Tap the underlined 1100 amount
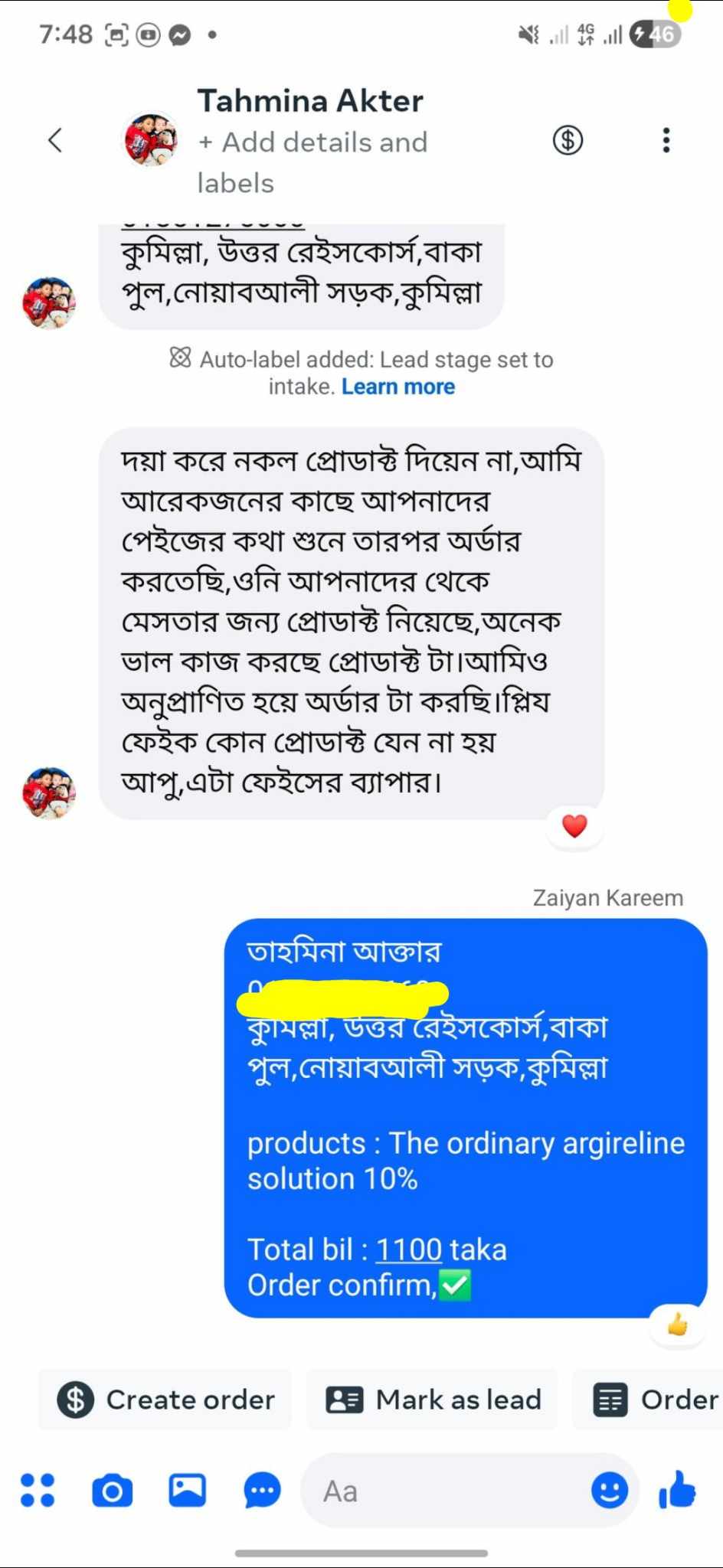Image resolution: width=723 pixels, height=1568 pixels. pyautogui.click(x=408, y=1249)
